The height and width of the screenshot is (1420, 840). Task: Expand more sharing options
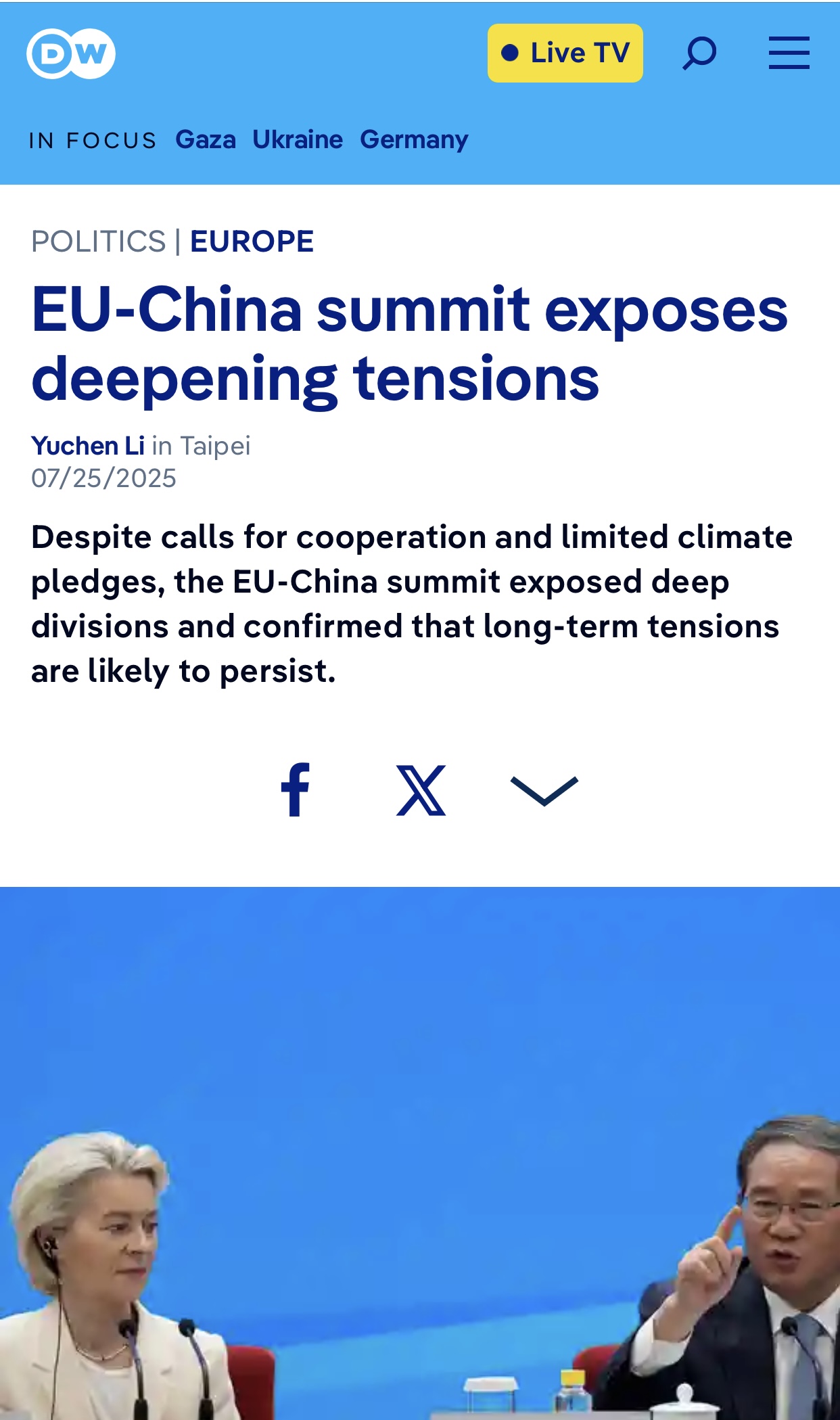tap(544, 790)
